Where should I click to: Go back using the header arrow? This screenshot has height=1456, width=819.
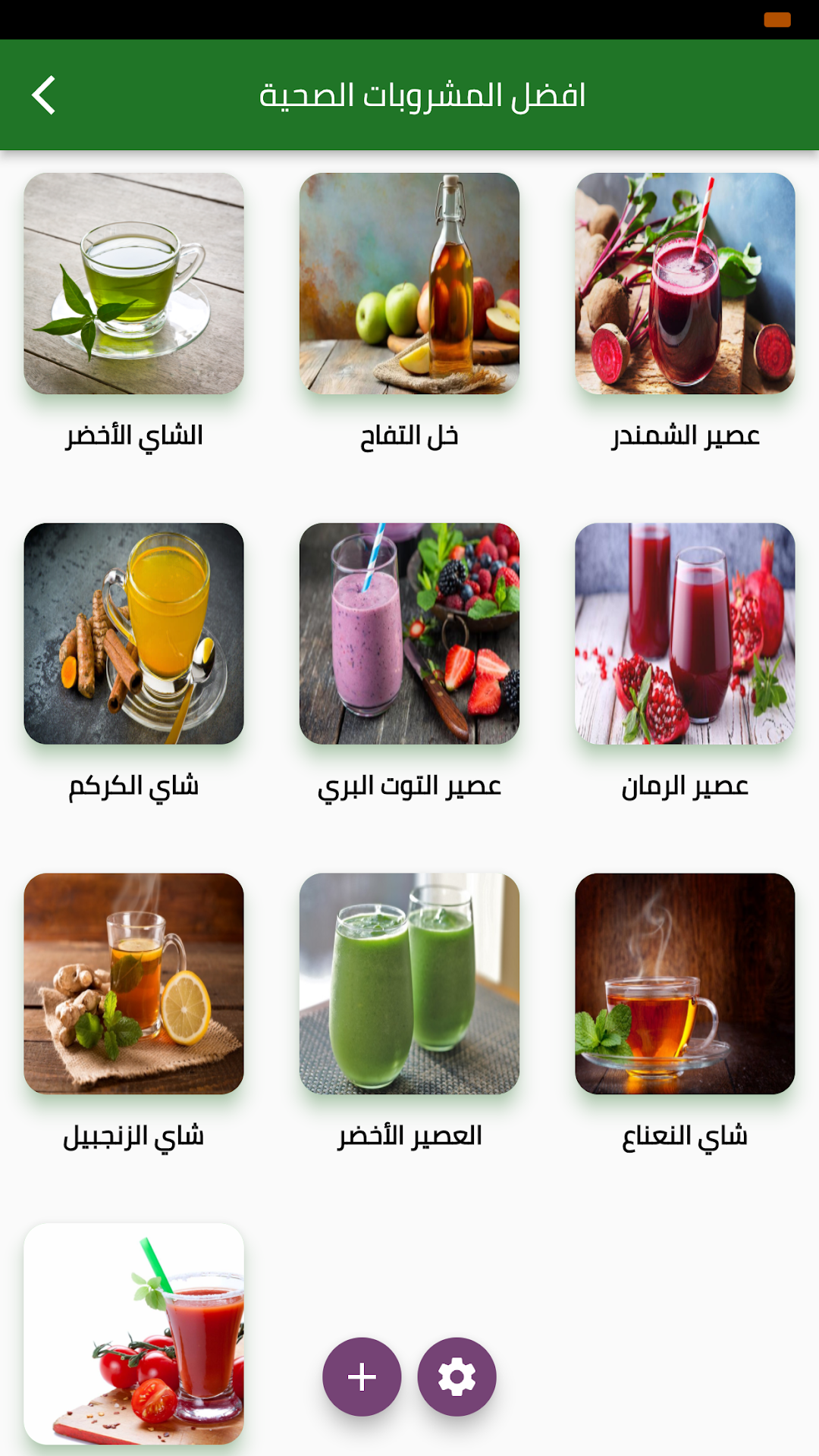point(44,95)
